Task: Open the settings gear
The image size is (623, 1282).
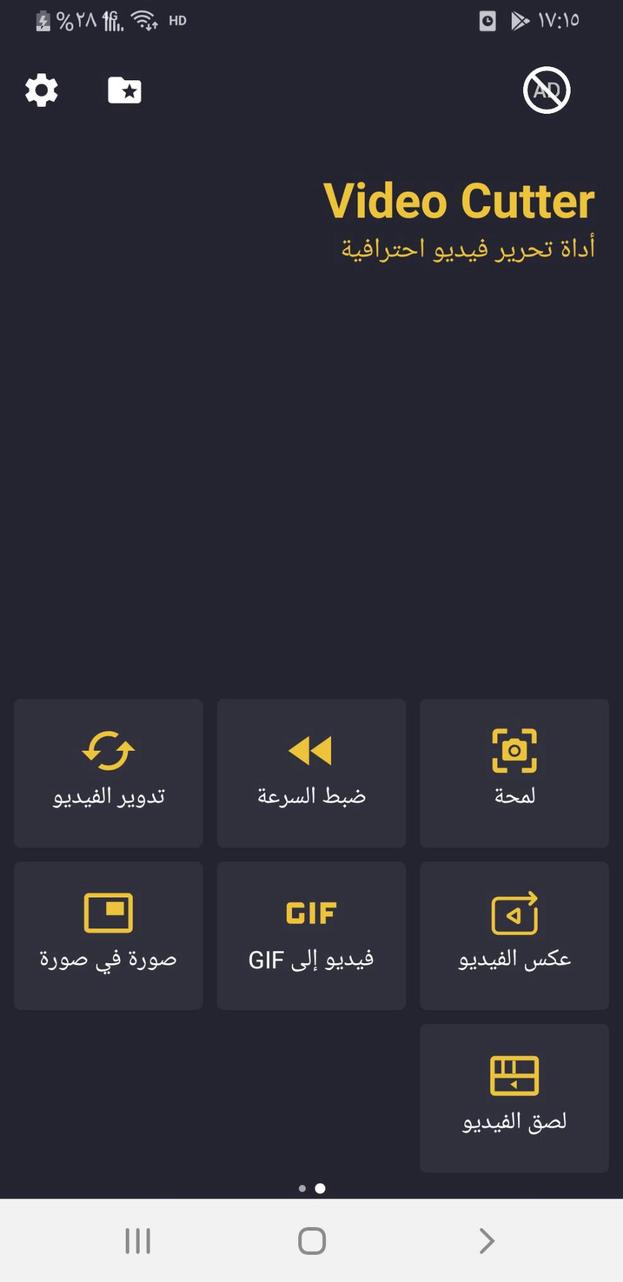Action: (42, 91)
